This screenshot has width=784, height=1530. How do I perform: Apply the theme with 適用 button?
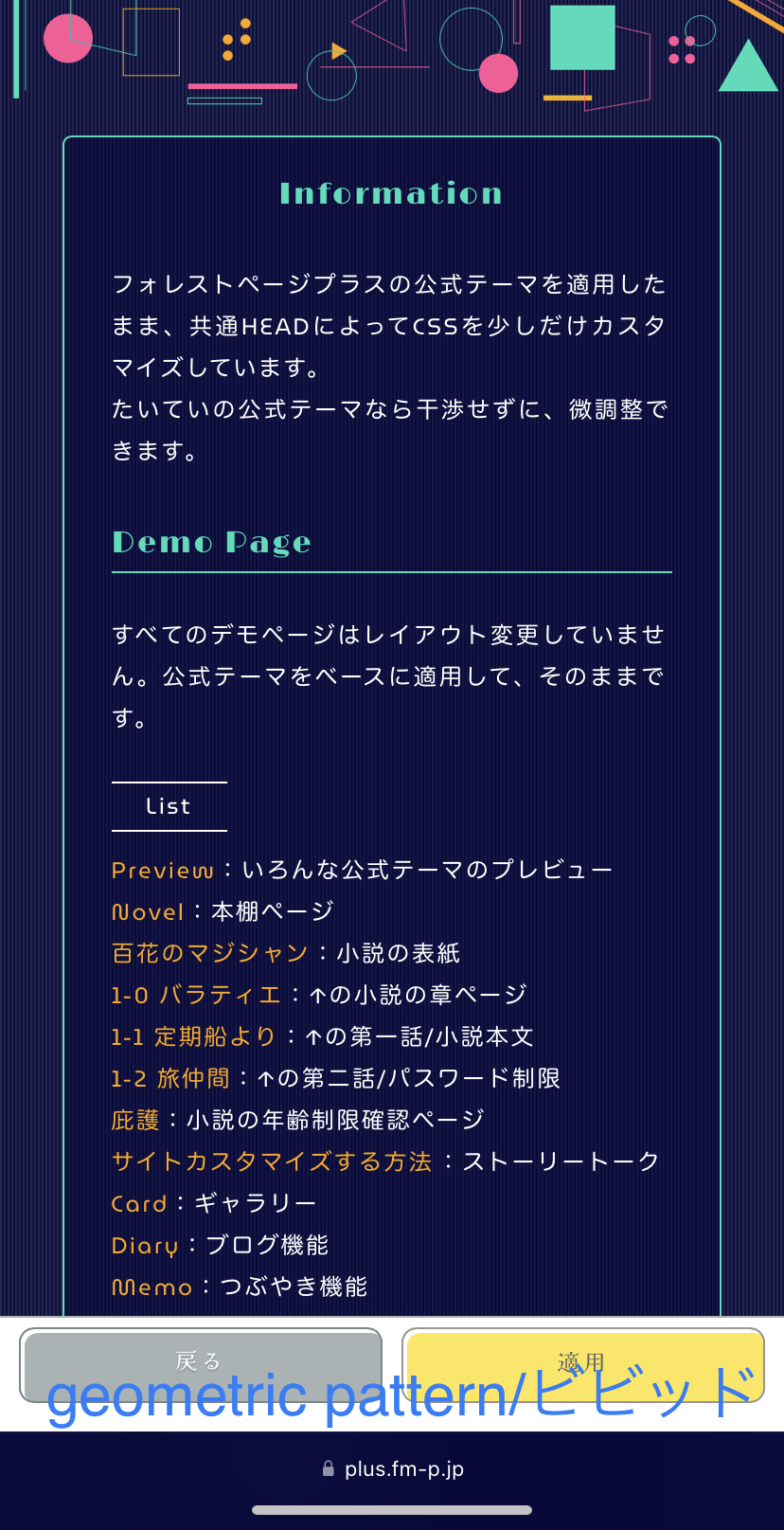pyautogui.click(x=582, y=1363)
